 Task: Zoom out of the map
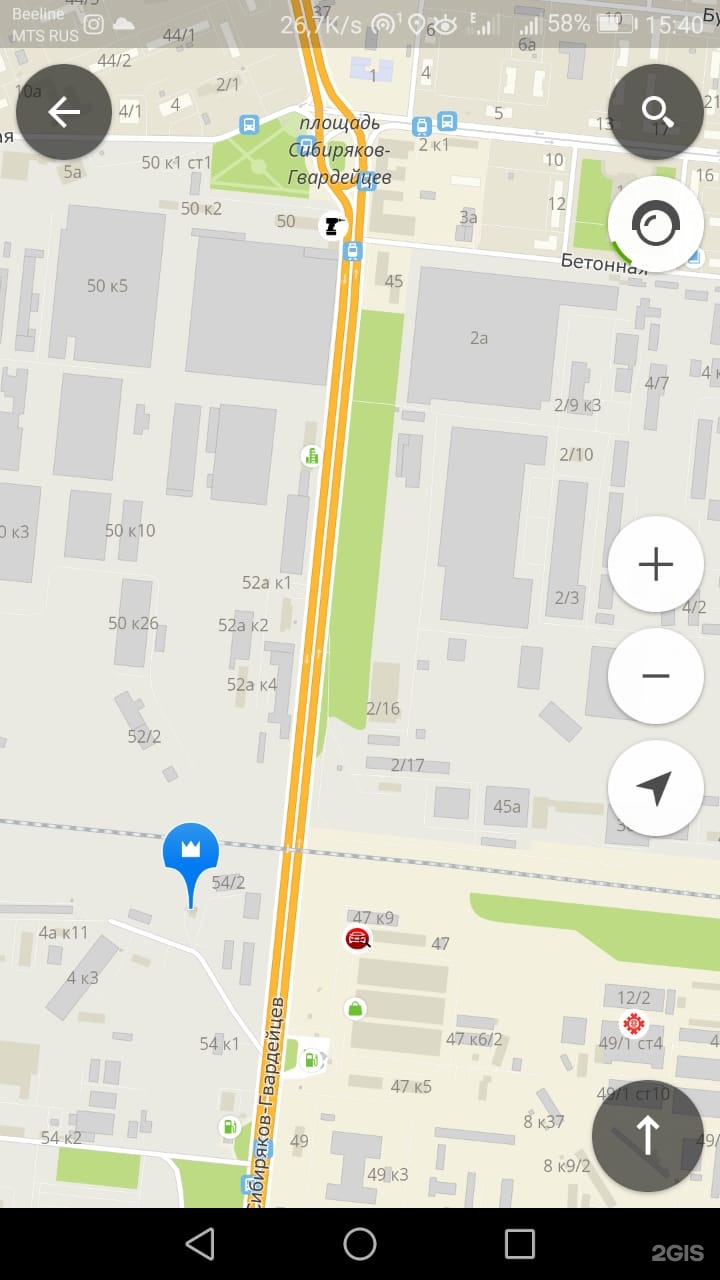pos(656,676)
